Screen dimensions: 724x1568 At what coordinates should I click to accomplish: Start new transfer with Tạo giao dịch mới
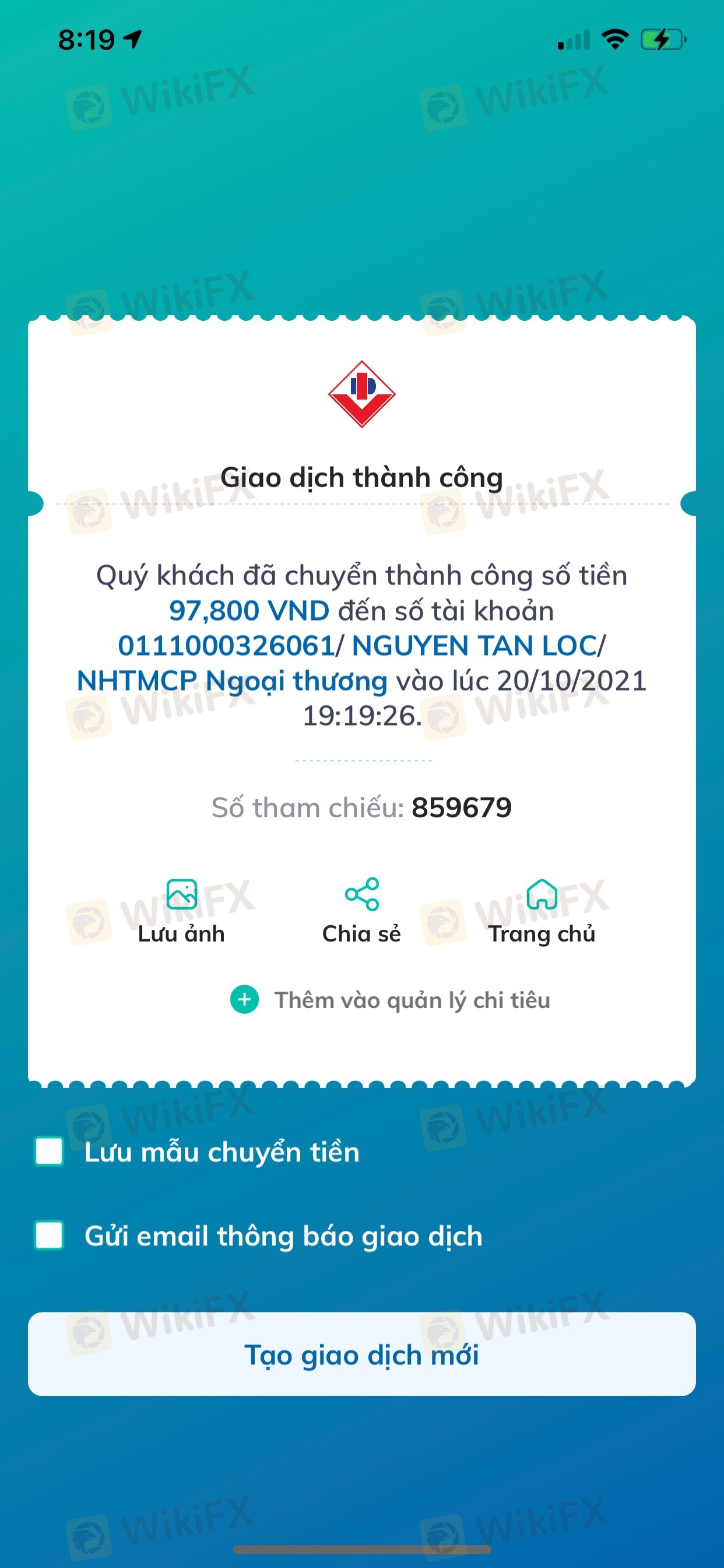(x=361, y=1354)
